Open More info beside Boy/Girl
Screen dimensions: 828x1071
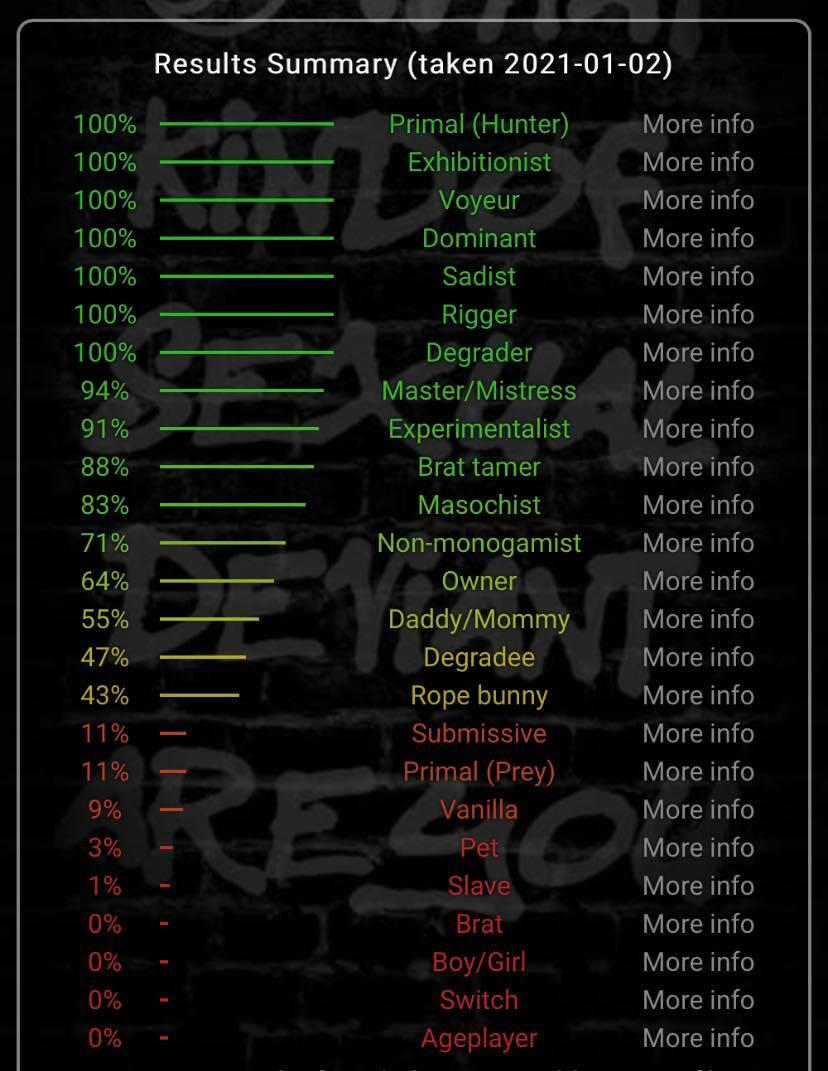pos(698,962)
